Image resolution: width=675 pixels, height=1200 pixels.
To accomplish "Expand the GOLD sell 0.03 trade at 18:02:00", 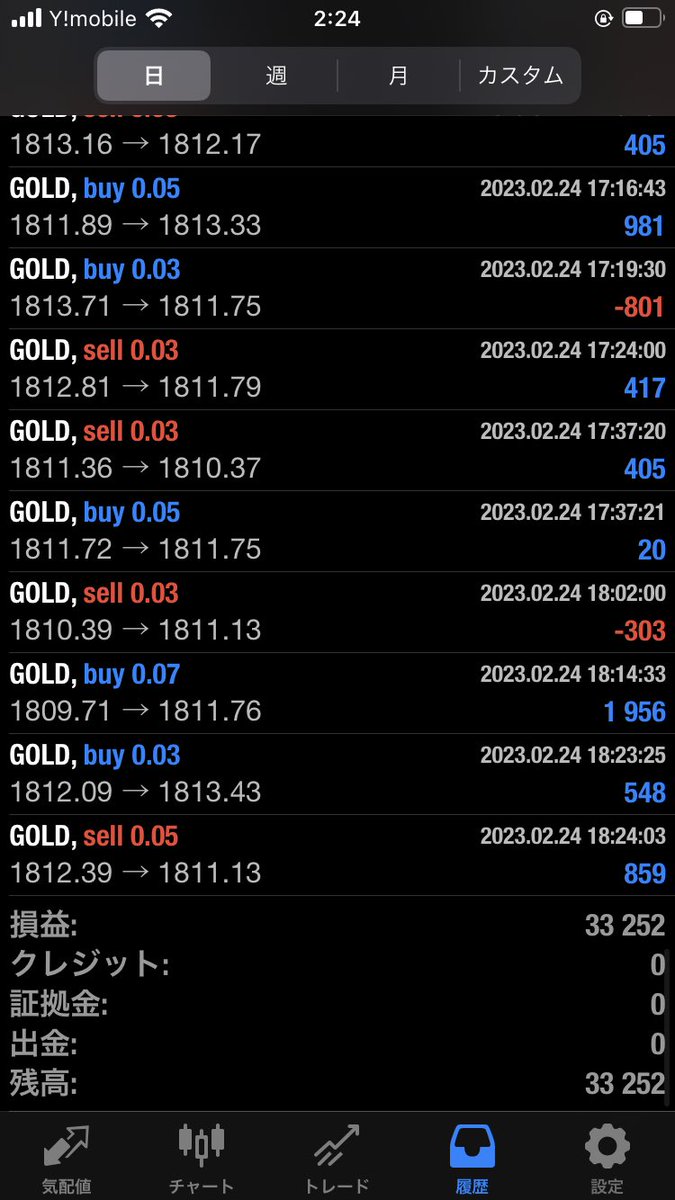I will 337,612.
